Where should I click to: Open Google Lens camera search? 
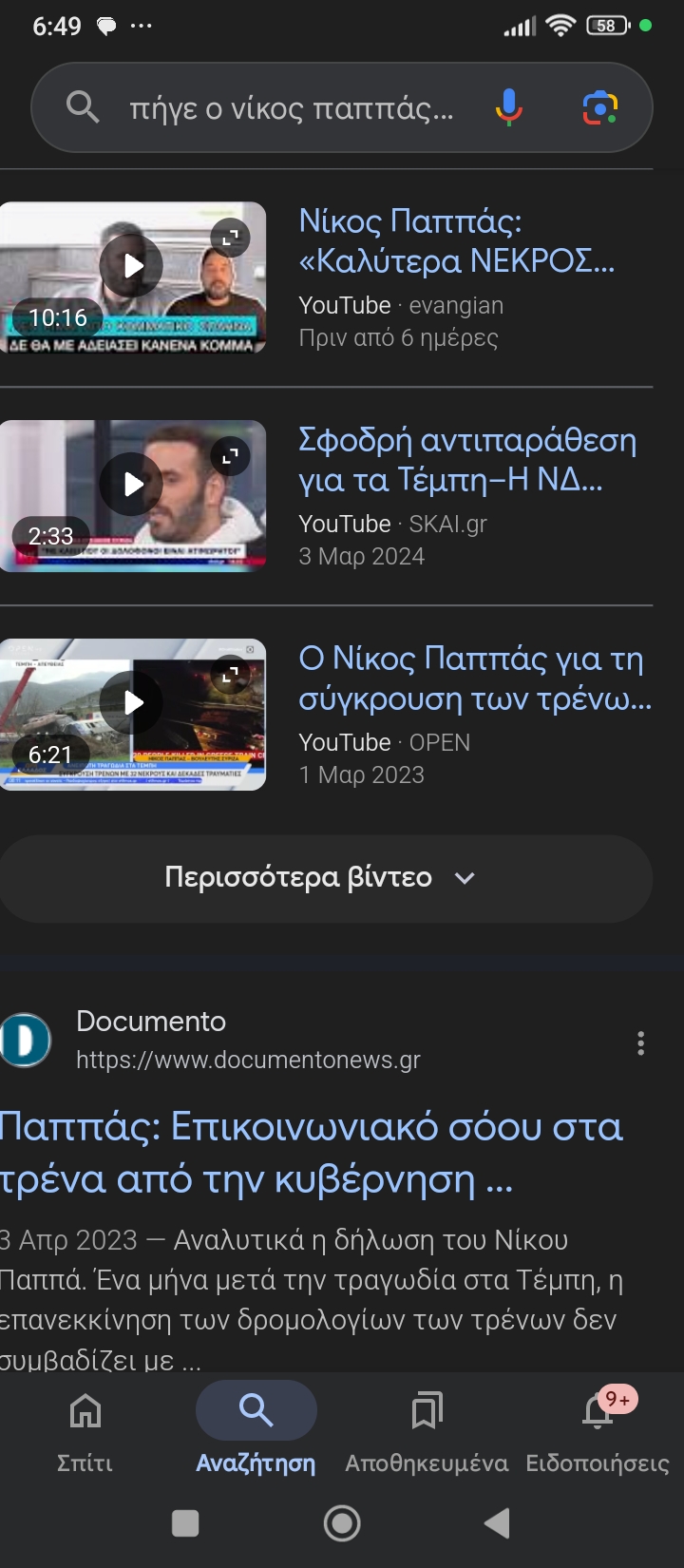coord(599,108)
